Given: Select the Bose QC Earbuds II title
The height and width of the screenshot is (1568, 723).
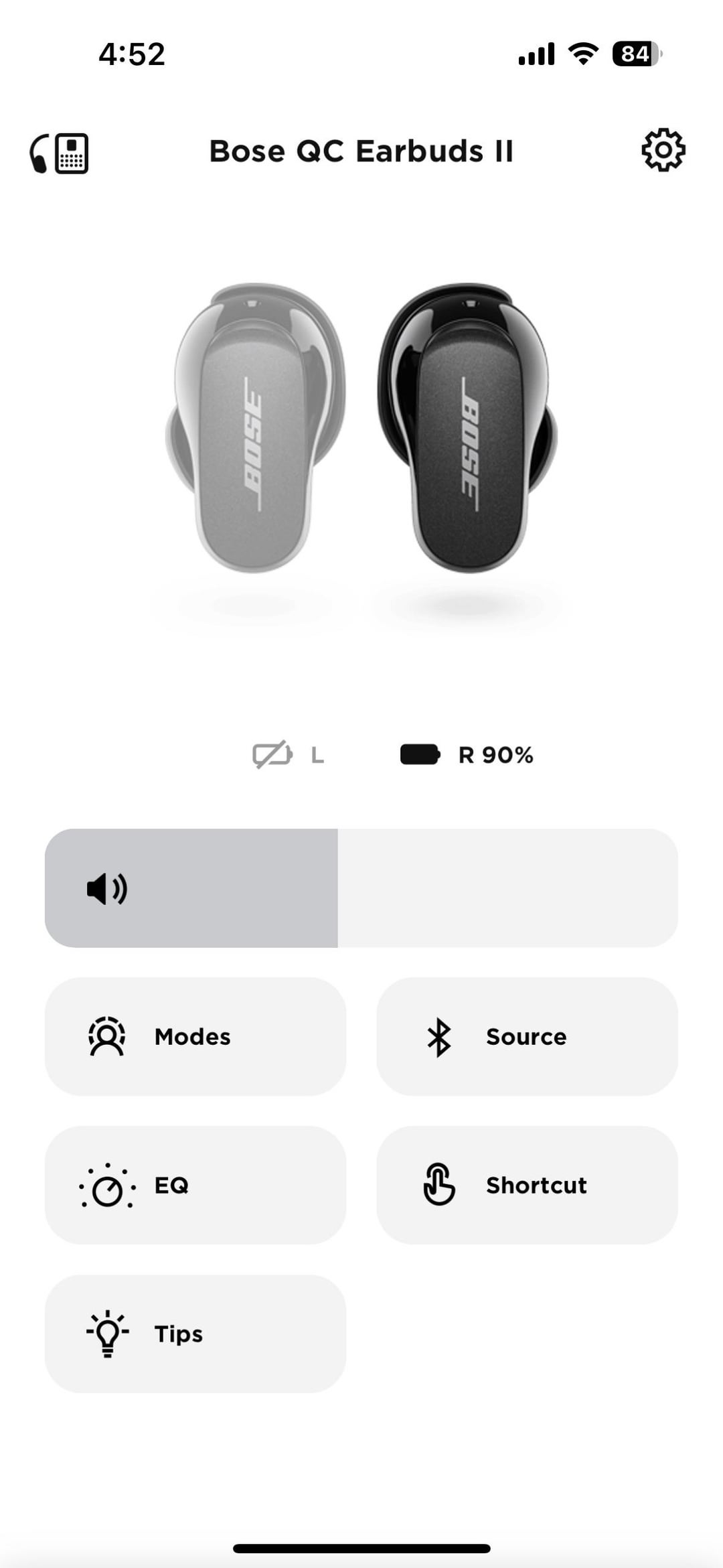Looking at the screenshot, I should [361, 151].
